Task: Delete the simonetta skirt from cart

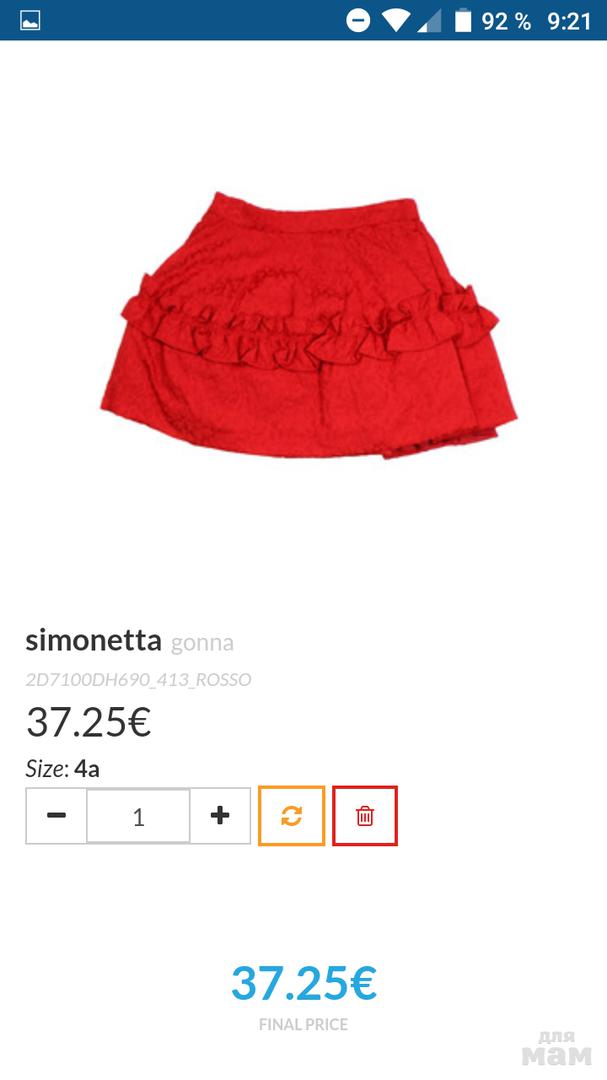Action: tap(365, 816)
